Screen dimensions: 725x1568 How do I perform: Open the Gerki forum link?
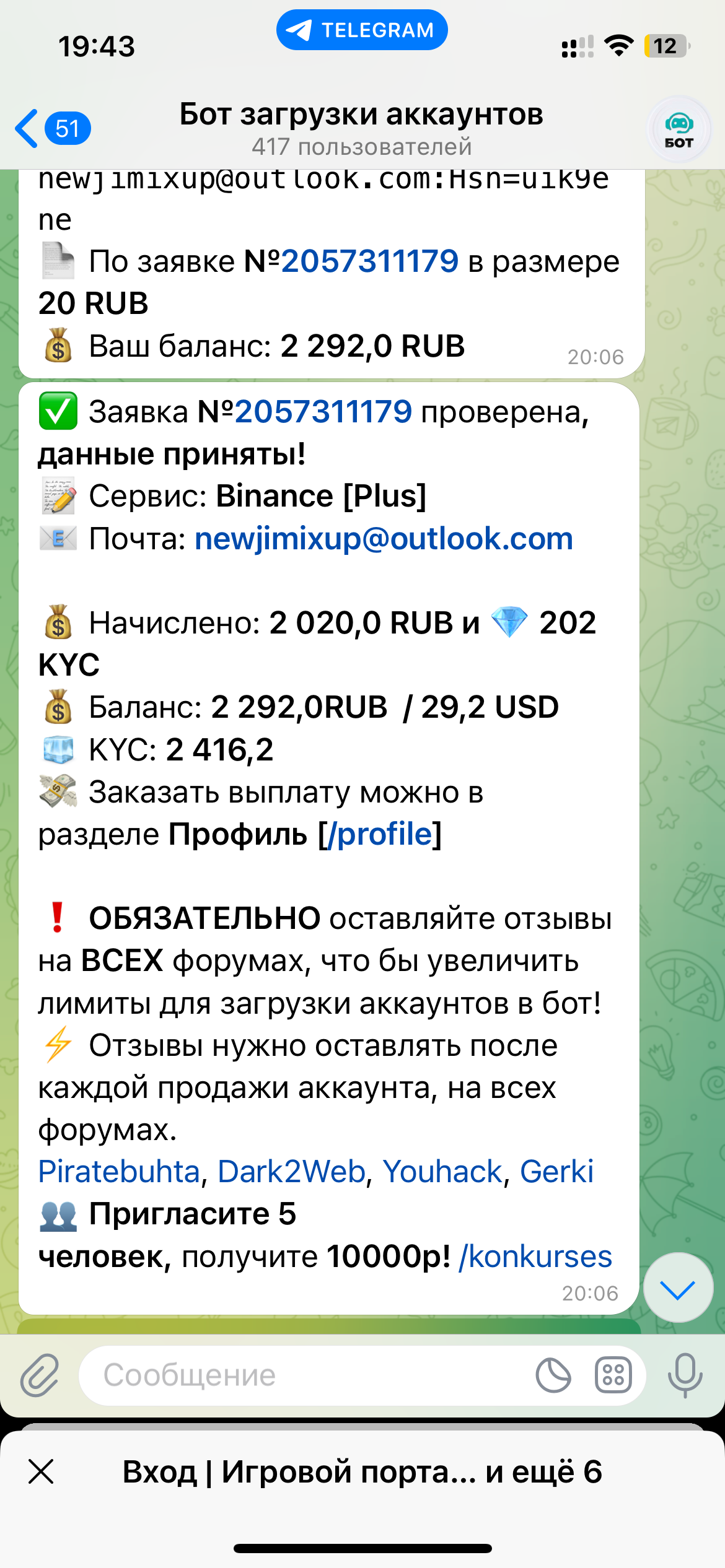556,1172
